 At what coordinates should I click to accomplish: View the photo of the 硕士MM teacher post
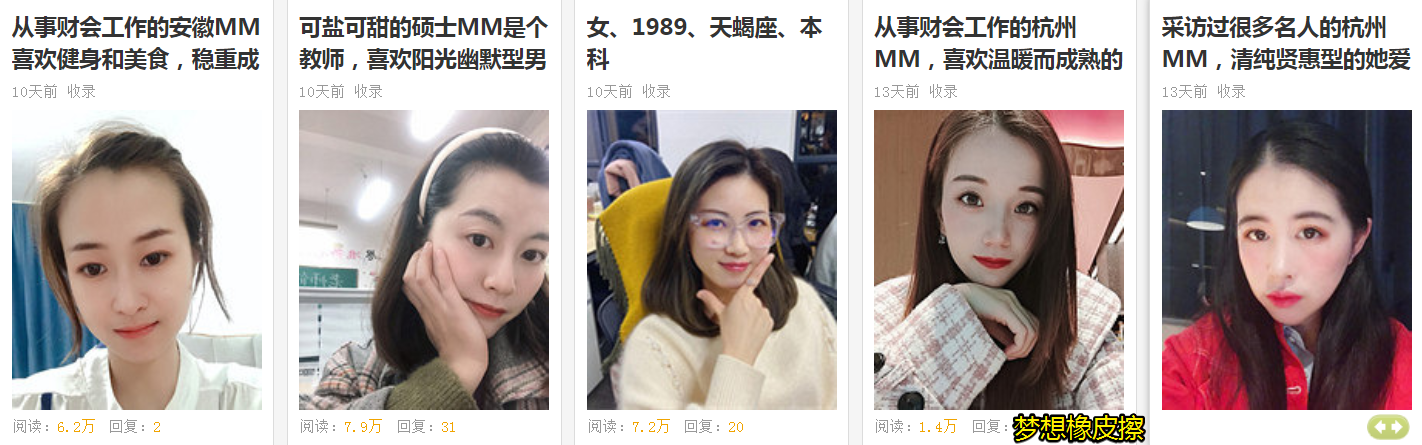(x=424, y=259)
